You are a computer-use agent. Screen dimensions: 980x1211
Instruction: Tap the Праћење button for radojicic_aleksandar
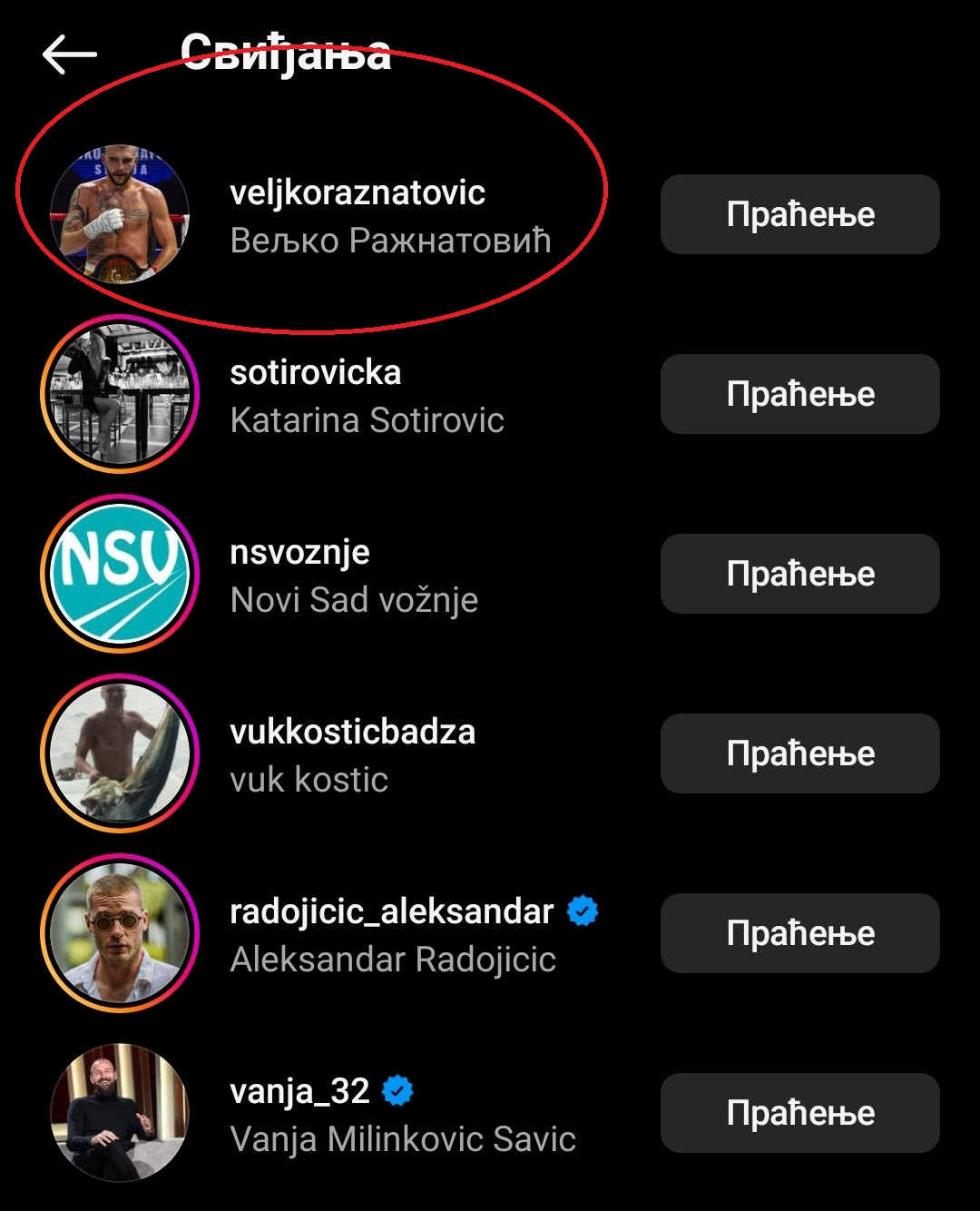tap(799, 933)
